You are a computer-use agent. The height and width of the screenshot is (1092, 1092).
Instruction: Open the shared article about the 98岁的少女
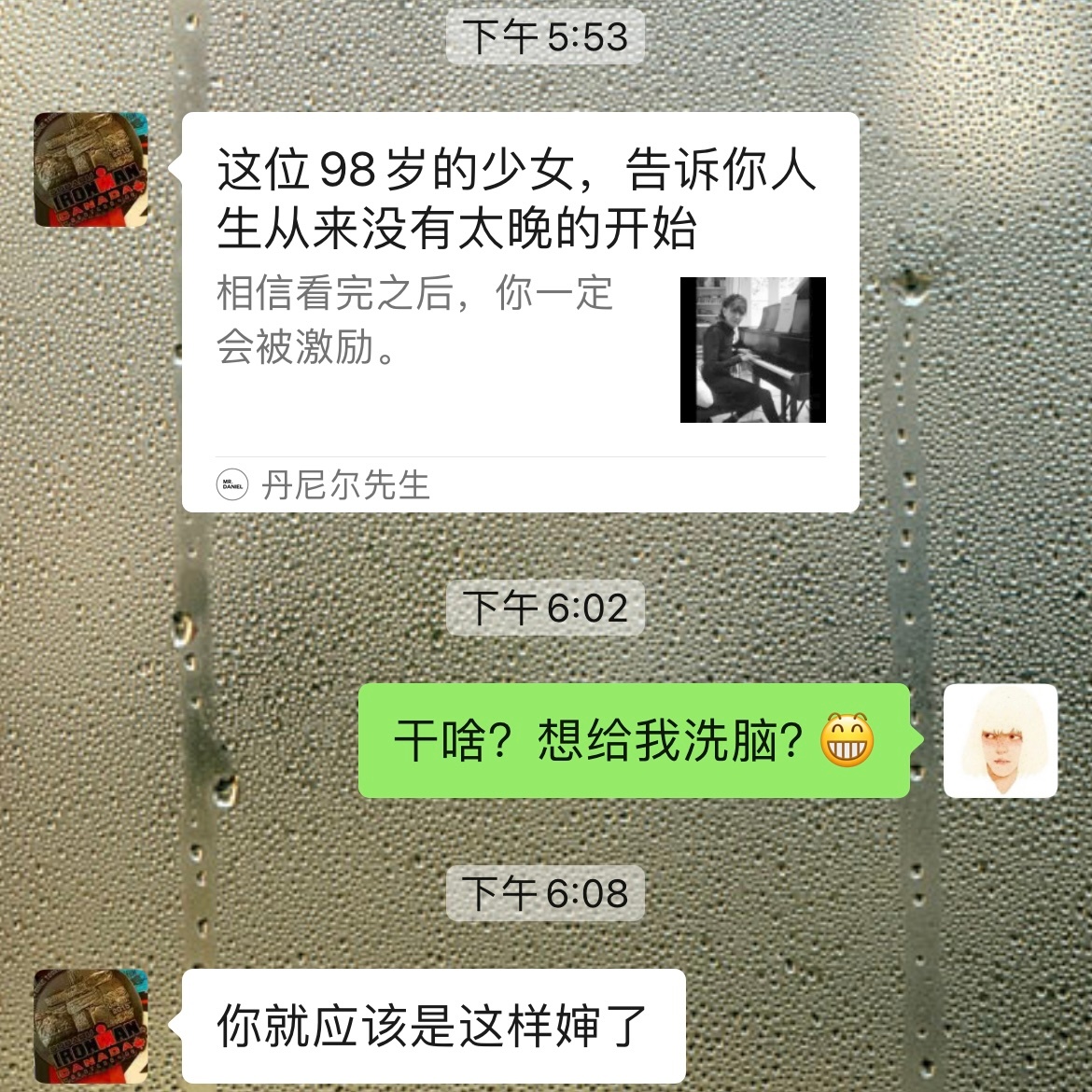[519, 312]
